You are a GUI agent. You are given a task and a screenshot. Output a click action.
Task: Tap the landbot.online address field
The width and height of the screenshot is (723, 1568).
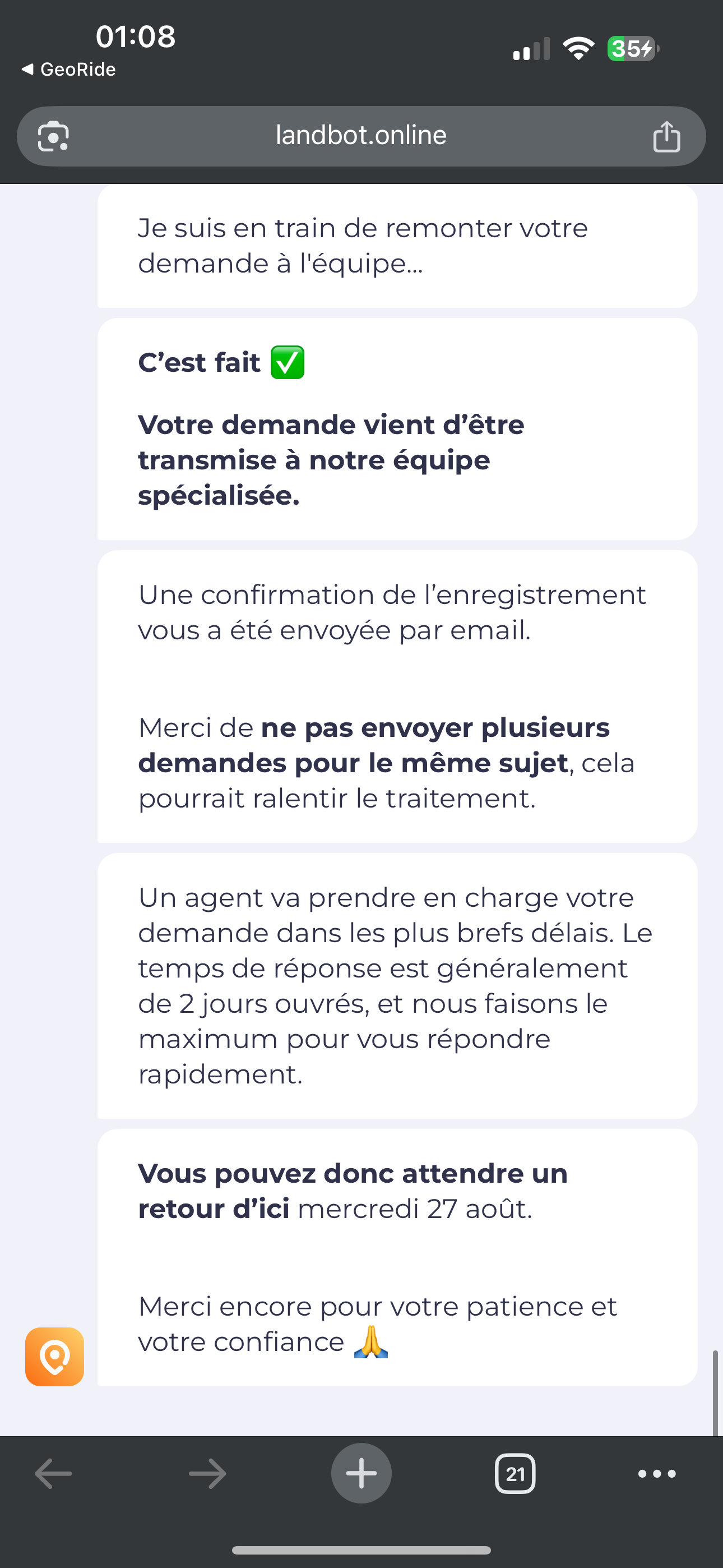[x=361, y=136]
